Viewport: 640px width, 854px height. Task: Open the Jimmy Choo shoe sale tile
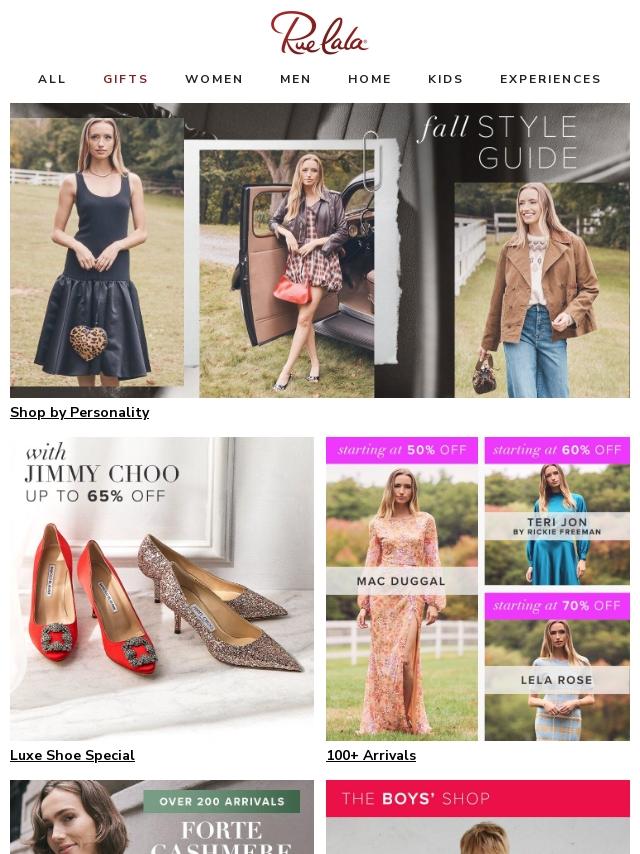pos(162,588)
